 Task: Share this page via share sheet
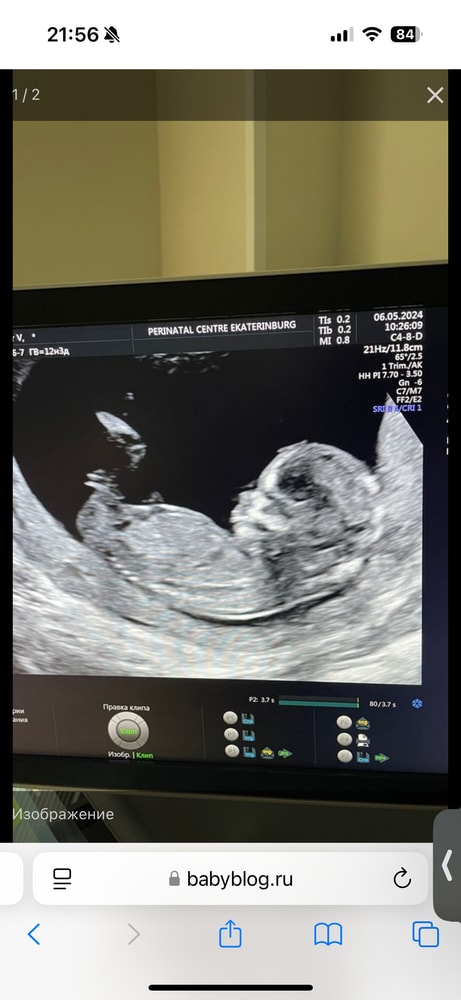click(x=230, y=934)
